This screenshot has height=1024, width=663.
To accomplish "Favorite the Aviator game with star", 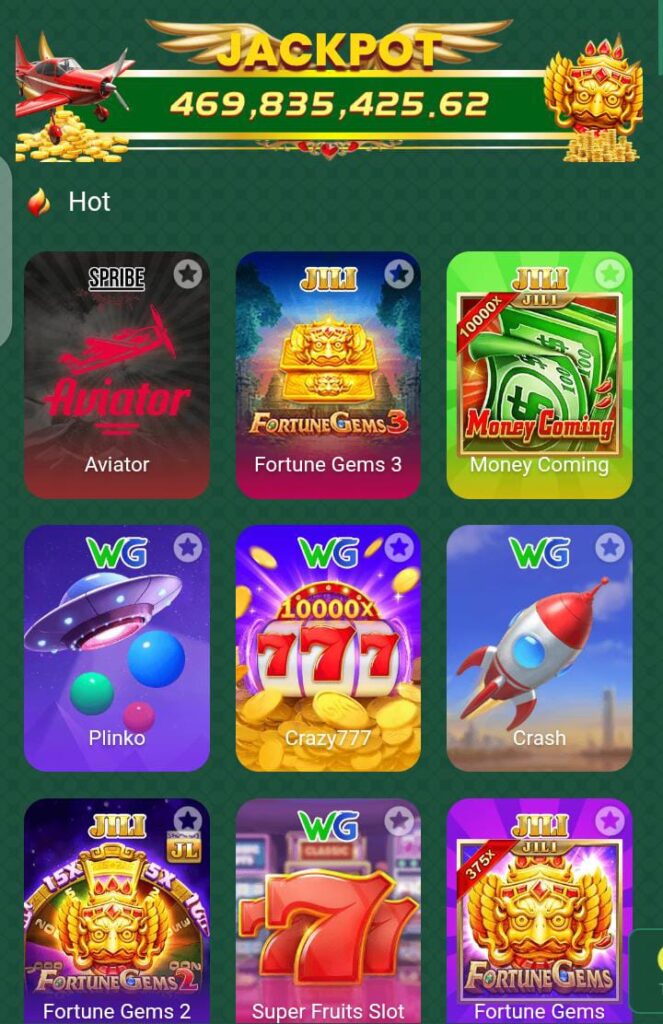I will tap(187, 274).
